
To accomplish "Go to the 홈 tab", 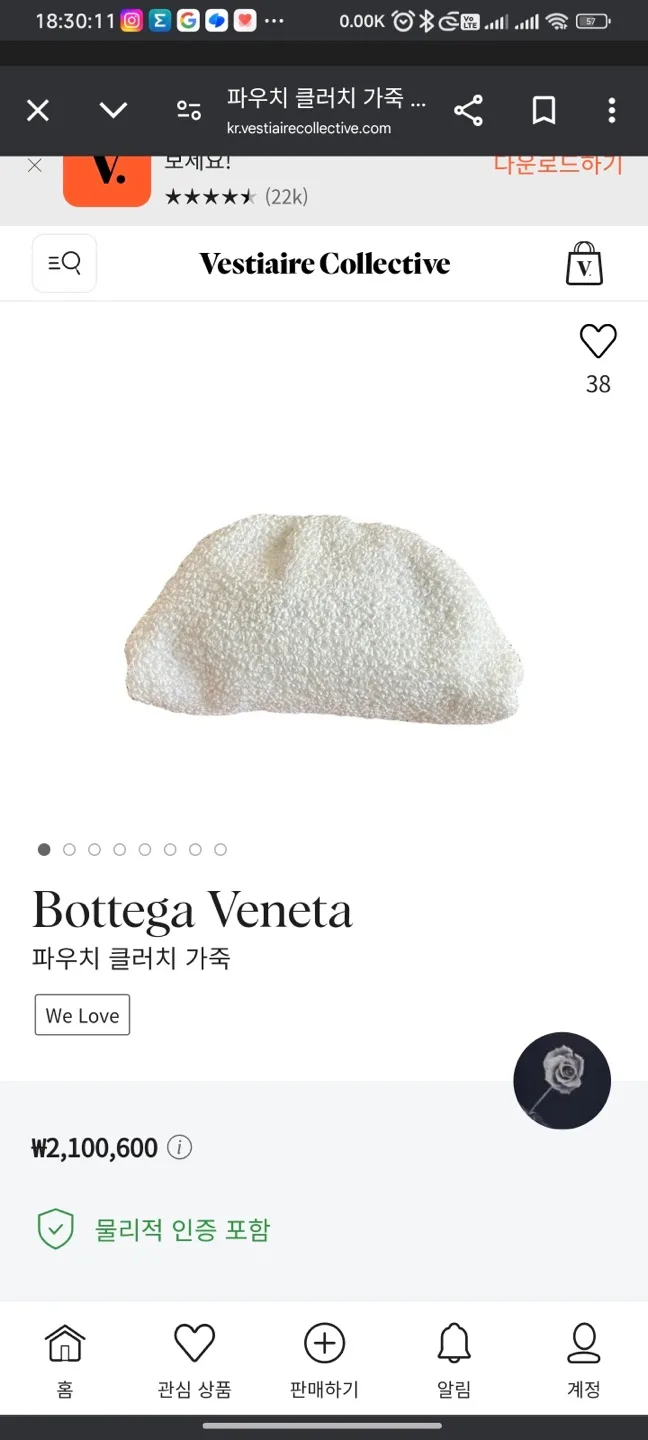I will tap(65, 1360).
